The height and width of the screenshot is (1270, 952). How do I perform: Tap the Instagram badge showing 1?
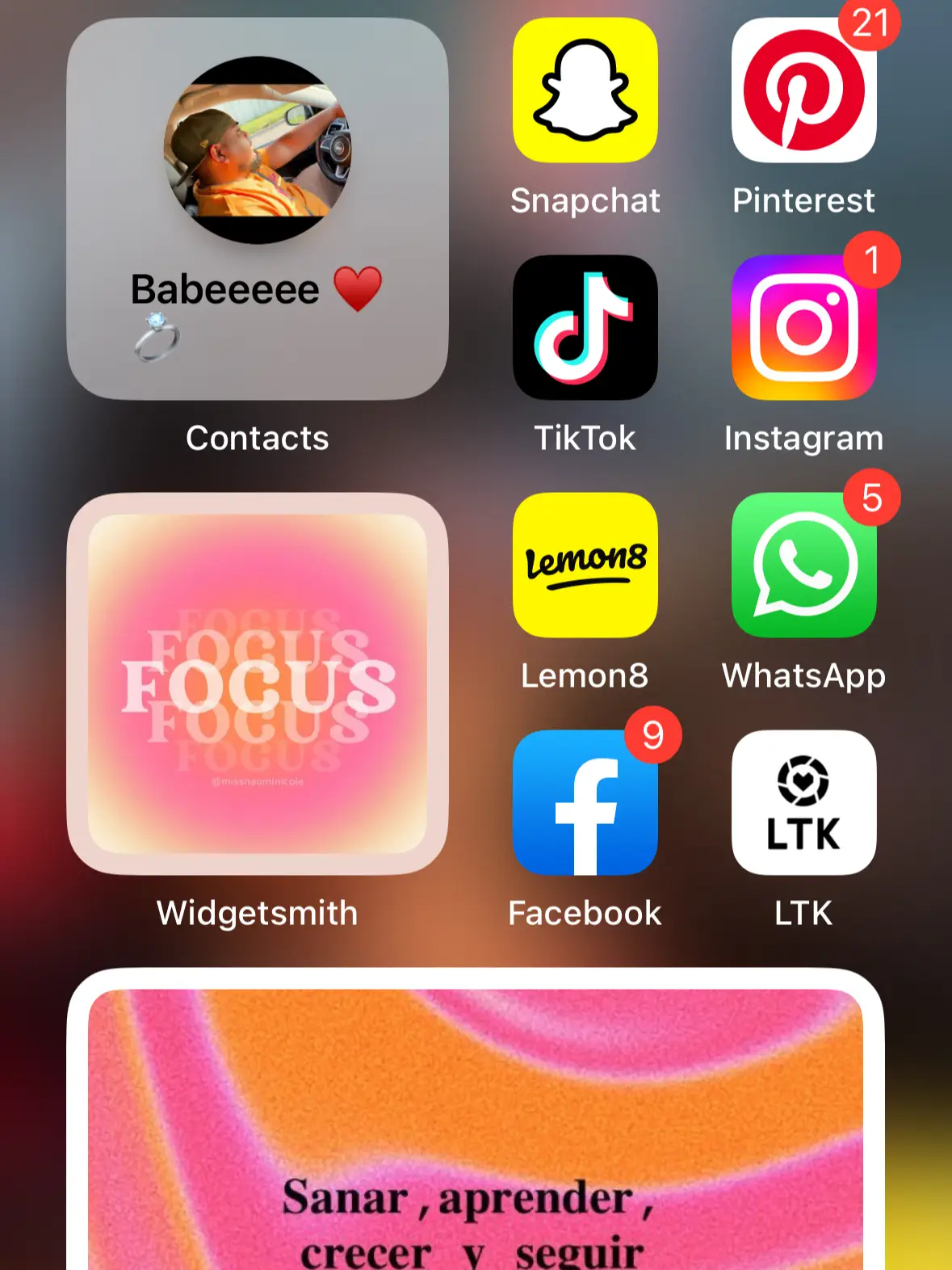[872, 260]
